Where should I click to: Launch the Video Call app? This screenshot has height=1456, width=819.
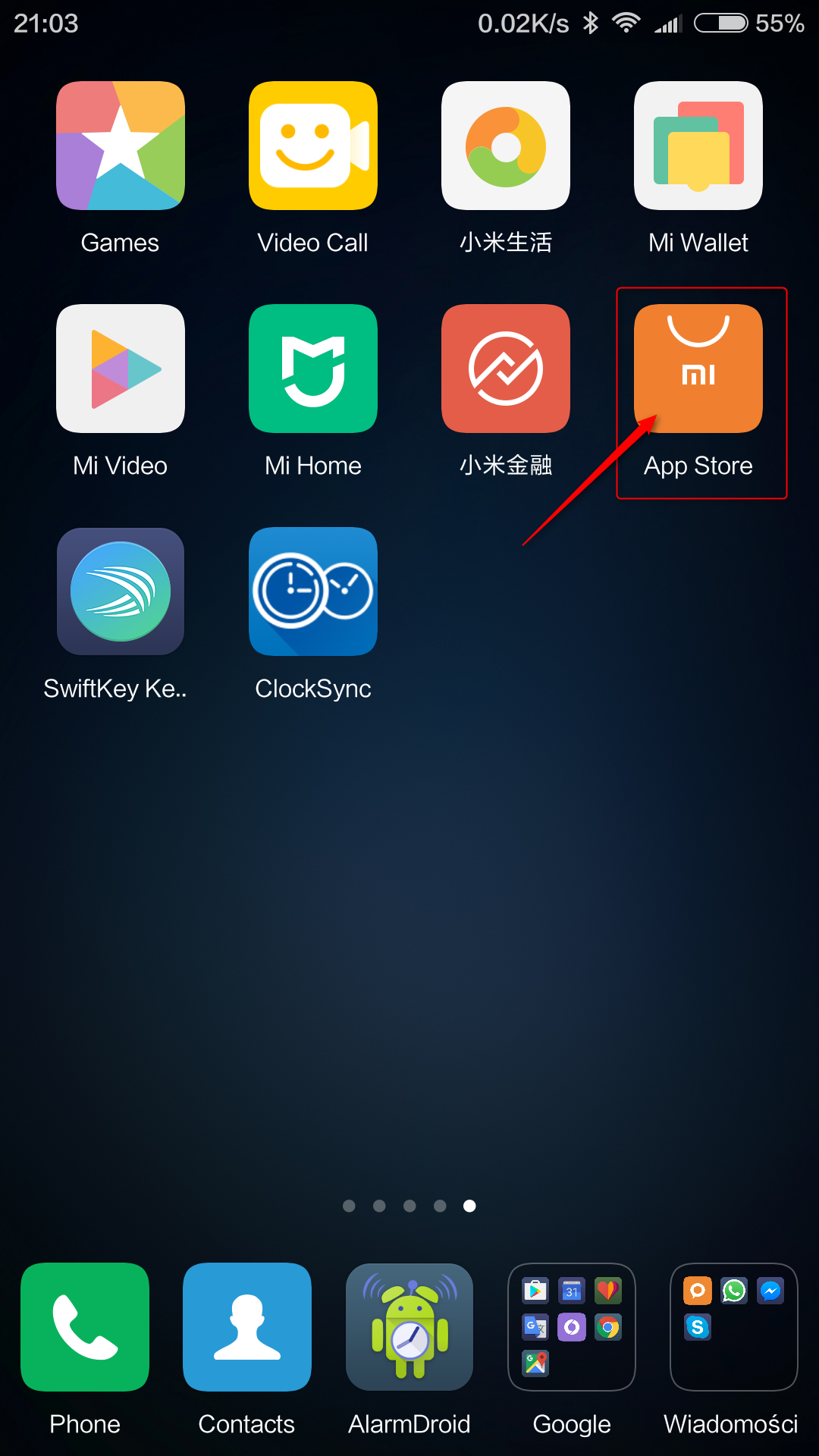tap(313, 146)
